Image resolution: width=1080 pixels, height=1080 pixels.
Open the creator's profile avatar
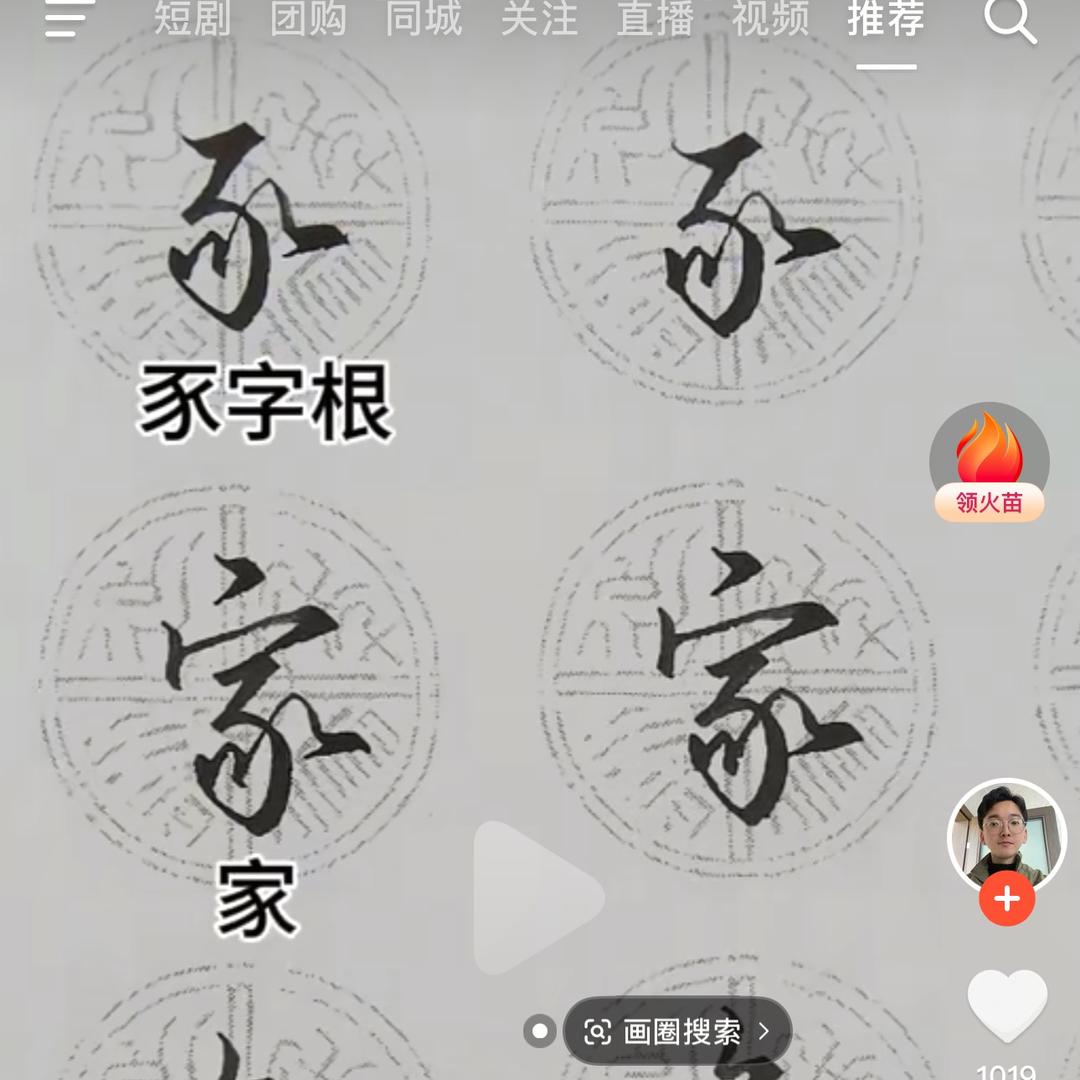click(1006, 835)
